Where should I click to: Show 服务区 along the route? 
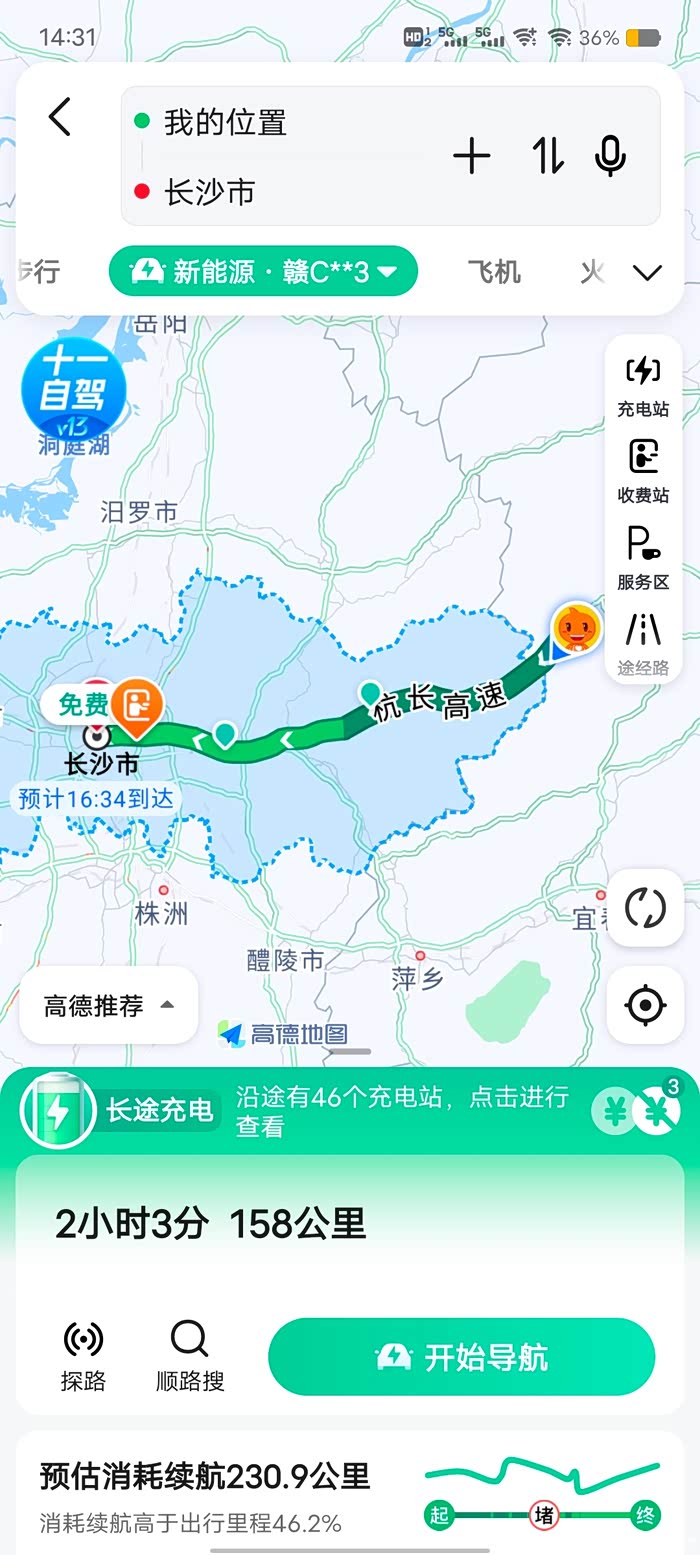click(643, 558)
